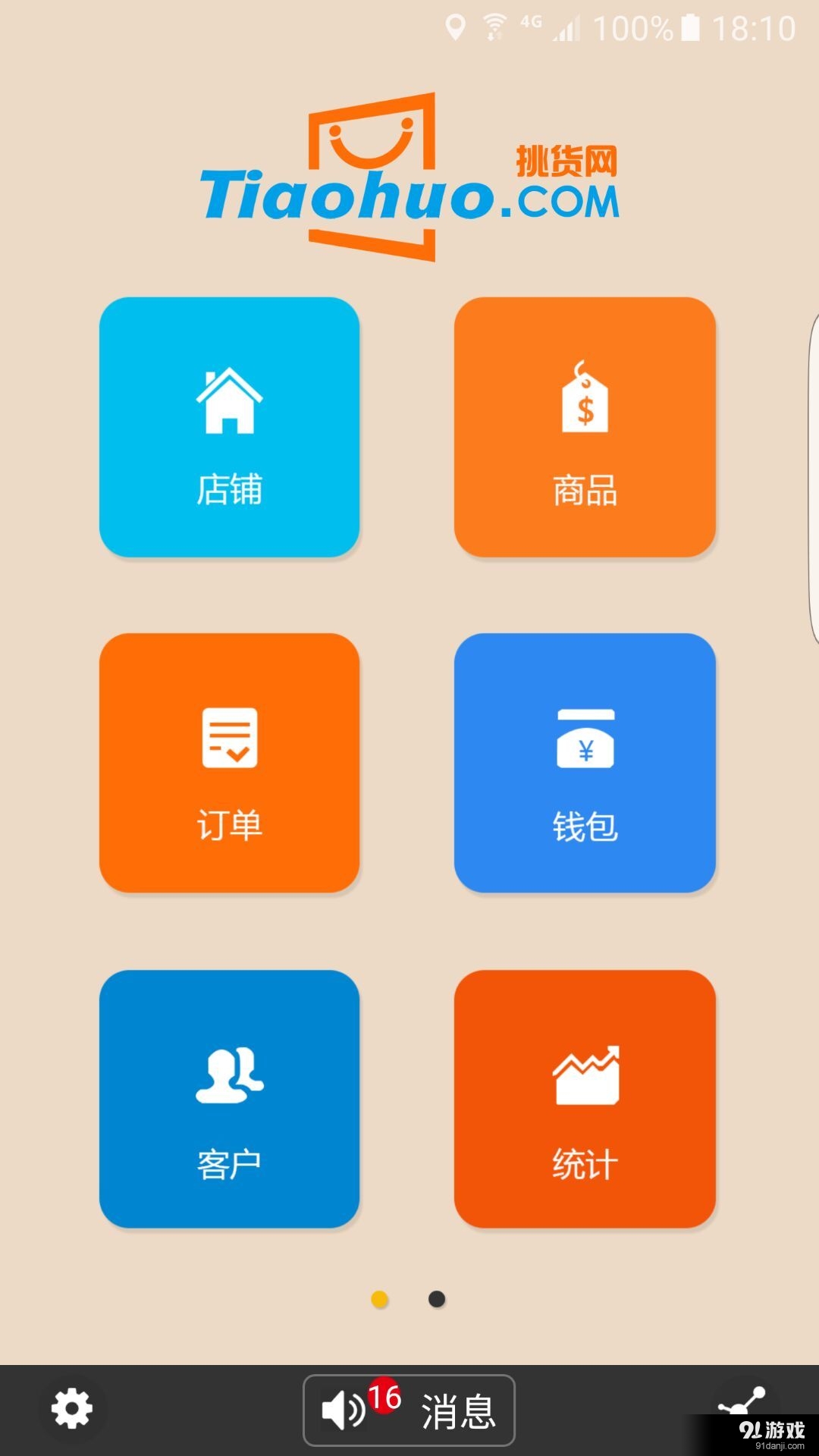Open the 统计 (Statistics) chart tile
Image resolution: width=819 pixels, height=1456 pixels.
coord(584,1096)
